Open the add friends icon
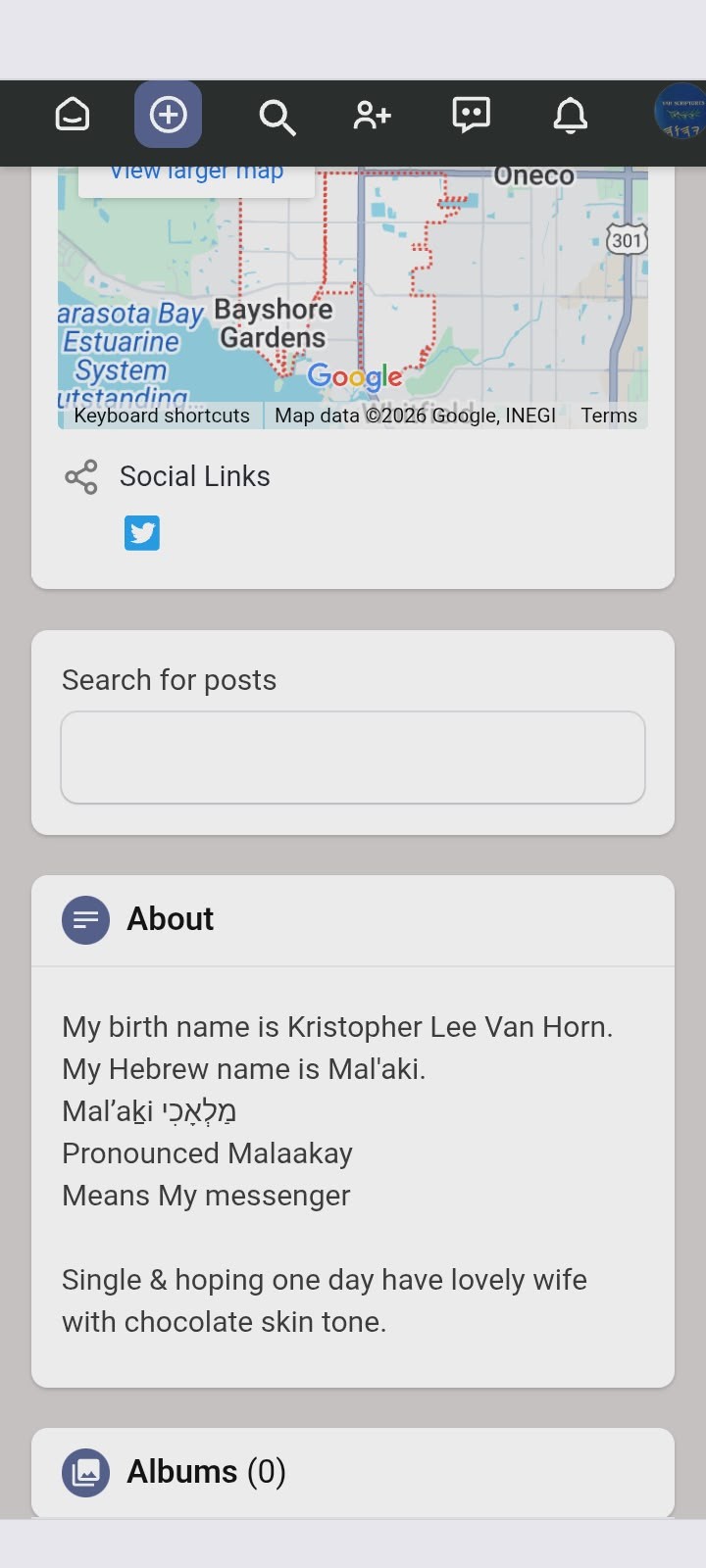 click(x=372, y=116)
